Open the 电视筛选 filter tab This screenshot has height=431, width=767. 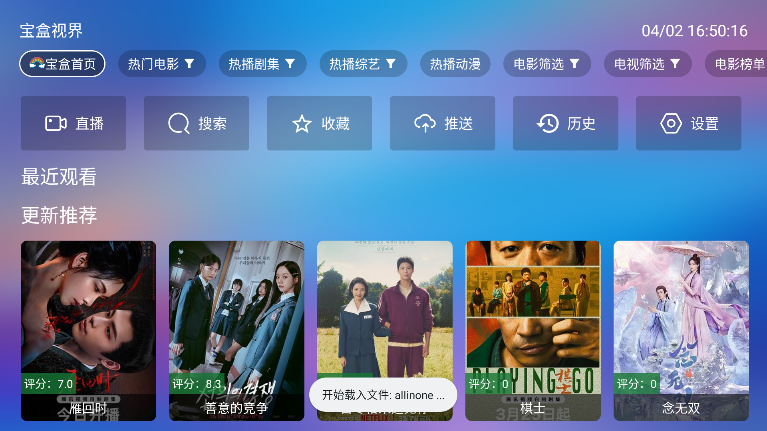tap(647, 64)
